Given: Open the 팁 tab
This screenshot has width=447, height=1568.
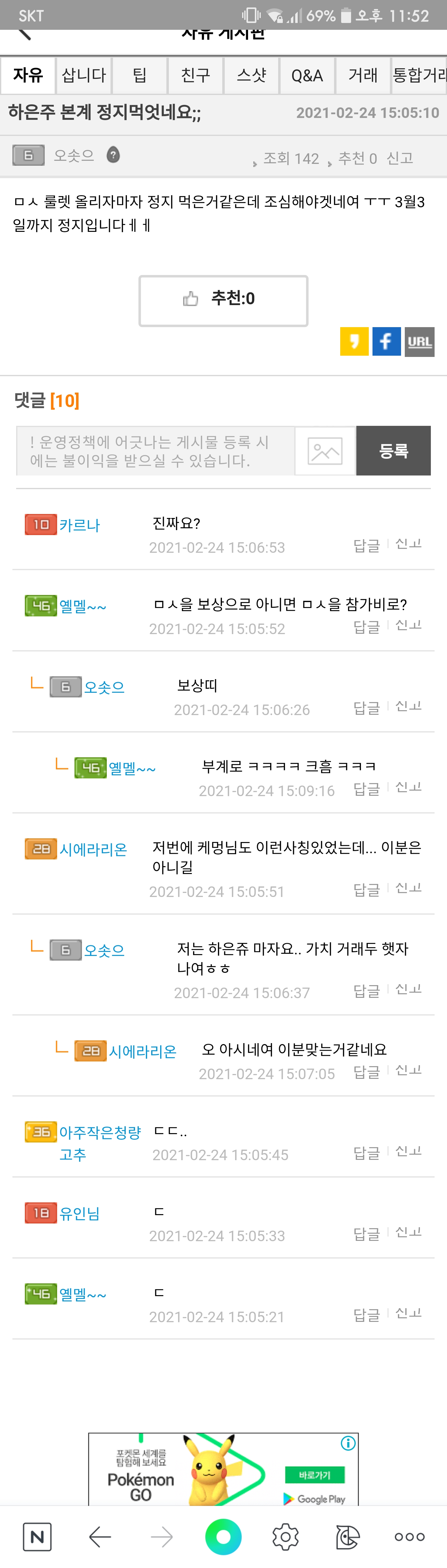Looking at the screenshot, I should [140, 75].
